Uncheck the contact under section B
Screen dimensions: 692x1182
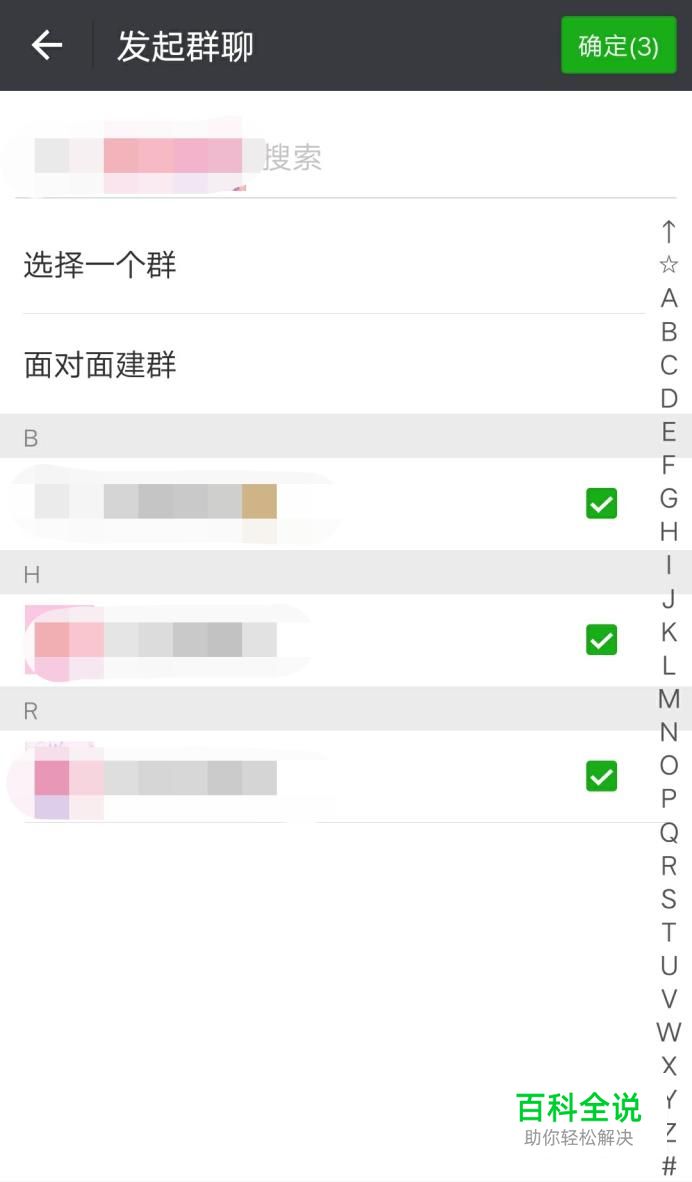click(x=601, y=504)
